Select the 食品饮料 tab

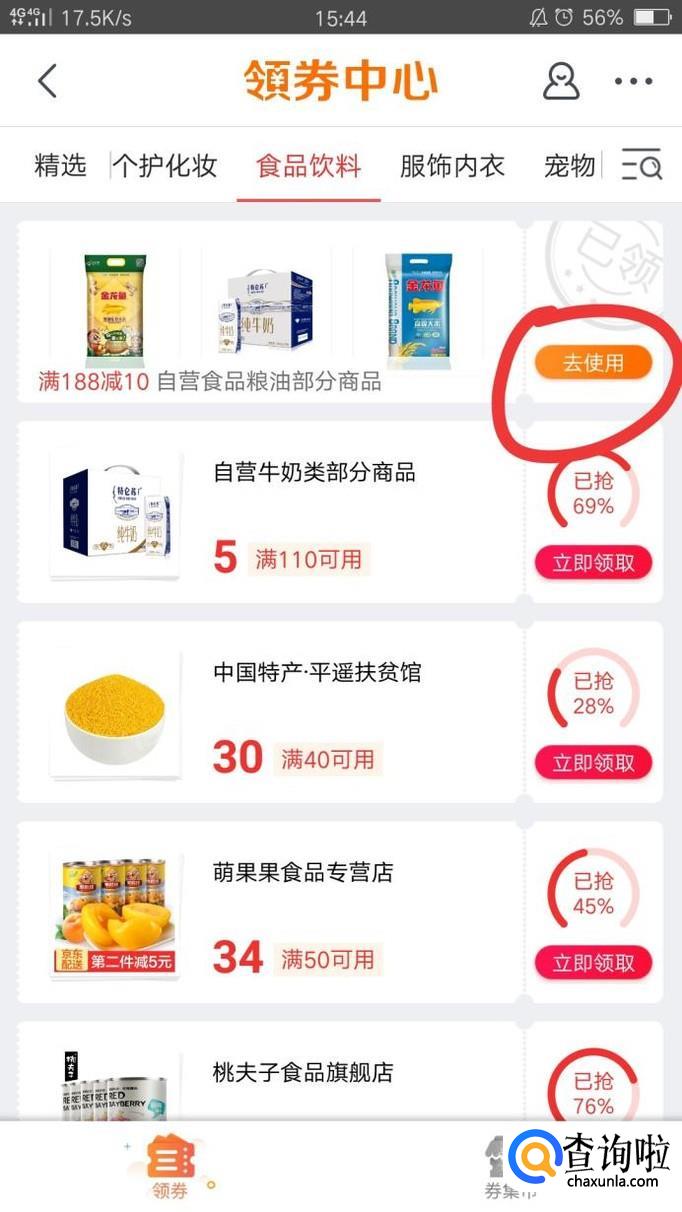[308, 165]
